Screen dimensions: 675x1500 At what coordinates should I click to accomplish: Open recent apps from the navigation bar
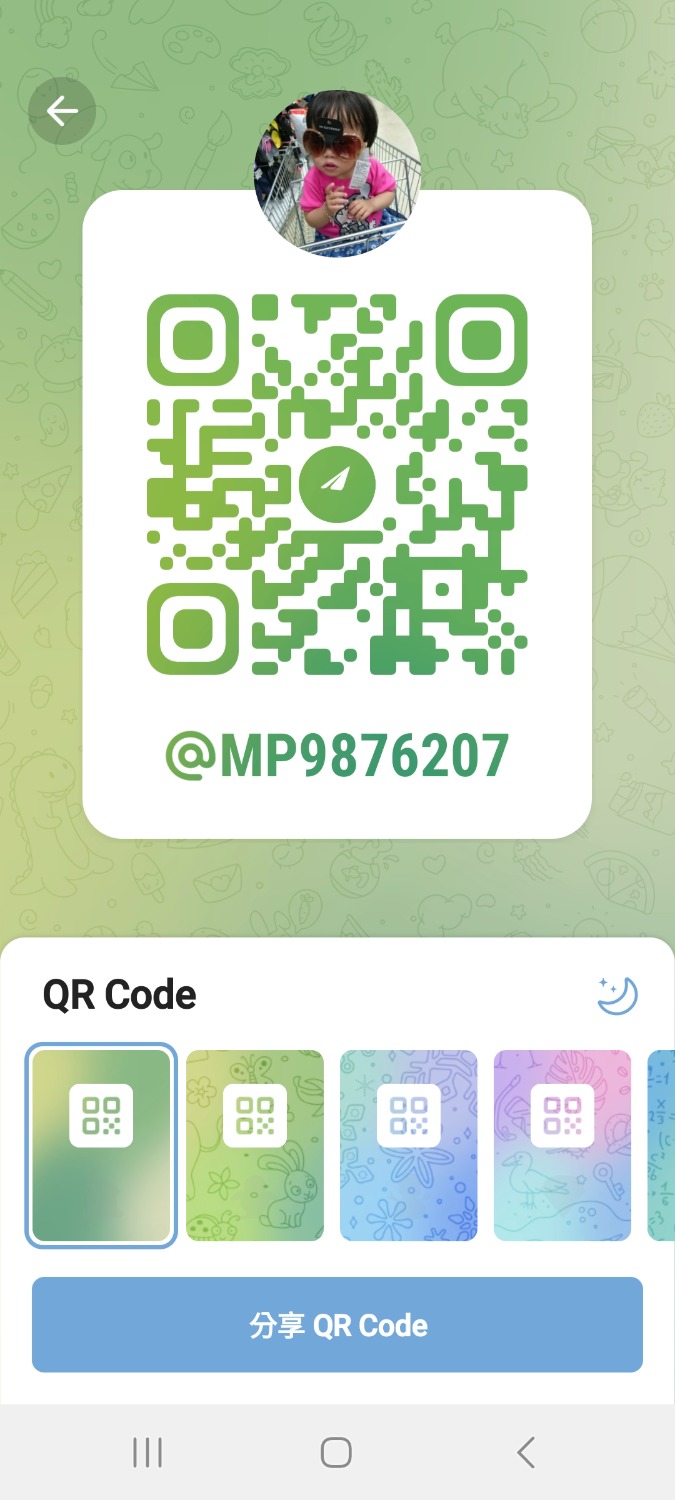point(148,1452)
